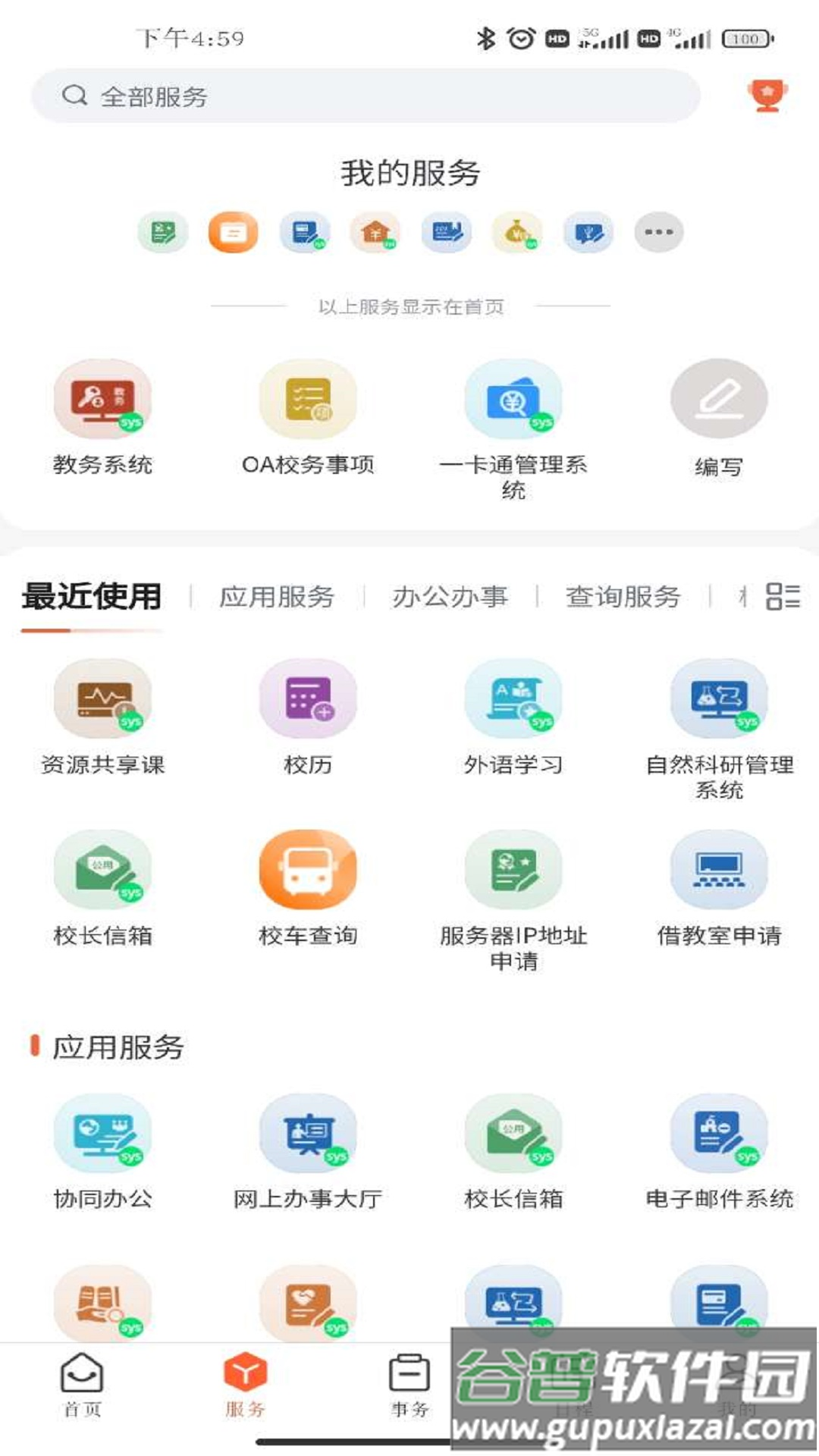Open 协同办公

[x=102, y=1134]
